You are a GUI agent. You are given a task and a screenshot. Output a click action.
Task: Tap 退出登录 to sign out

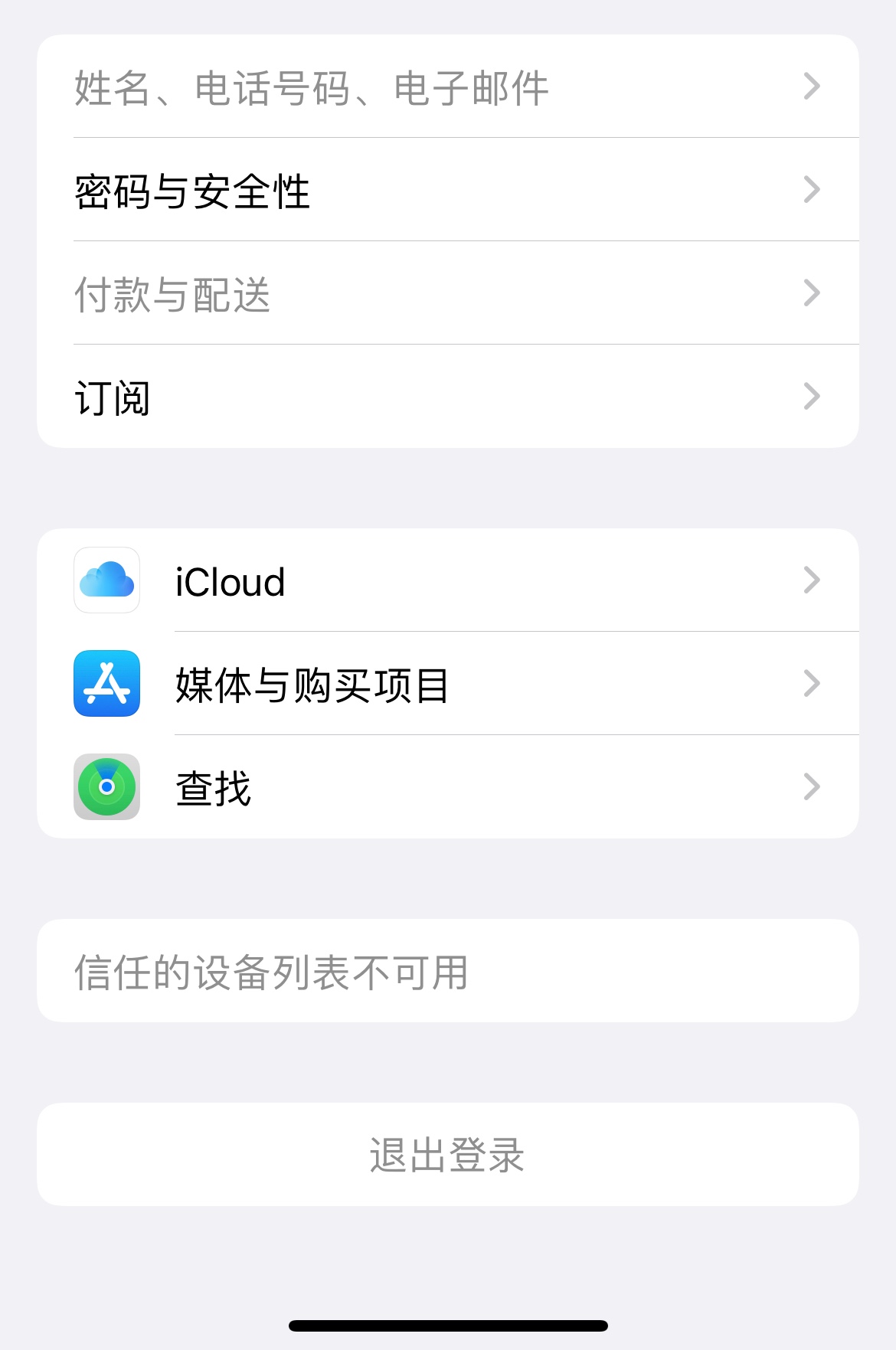[447, 1155]
